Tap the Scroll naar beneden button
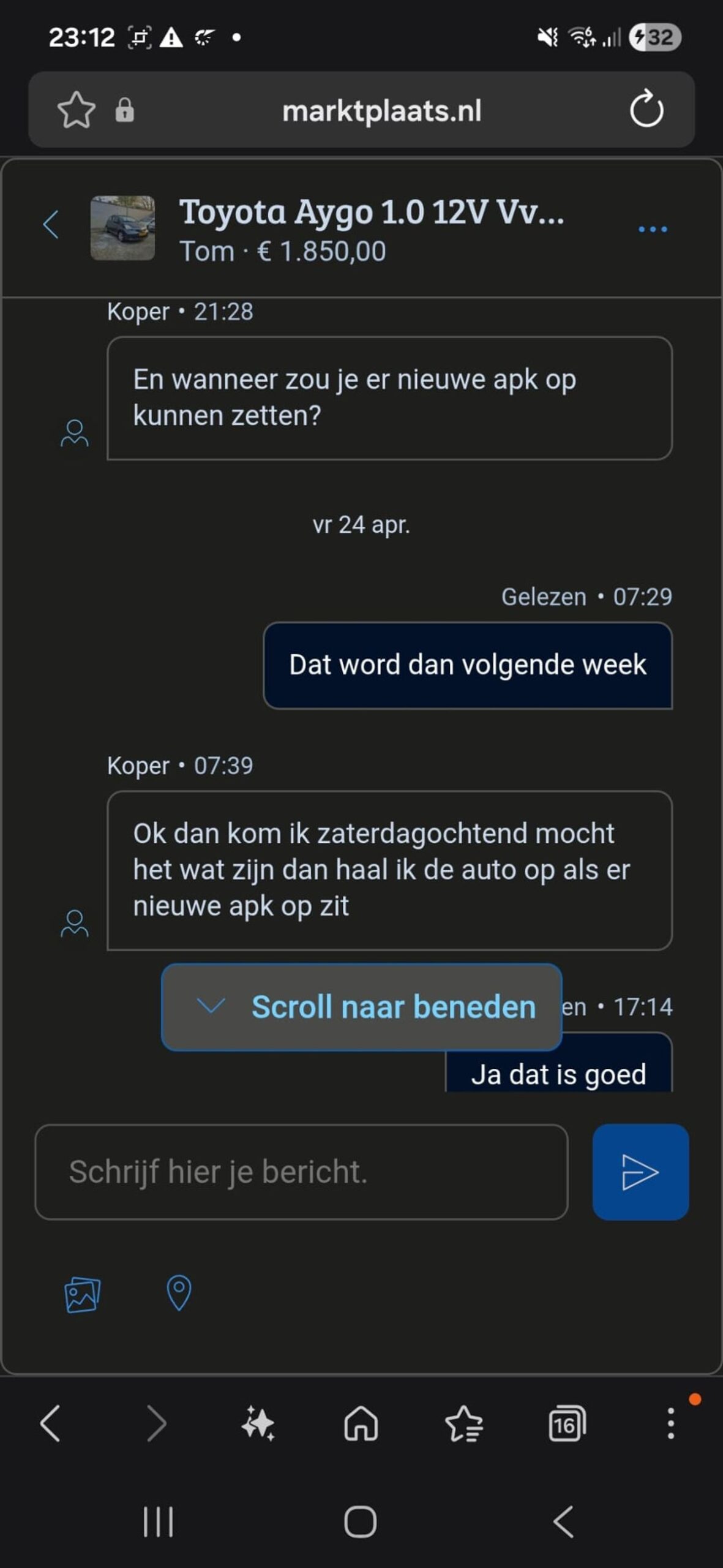The height and width of the screenshot is (1568, 723). 362,1007
